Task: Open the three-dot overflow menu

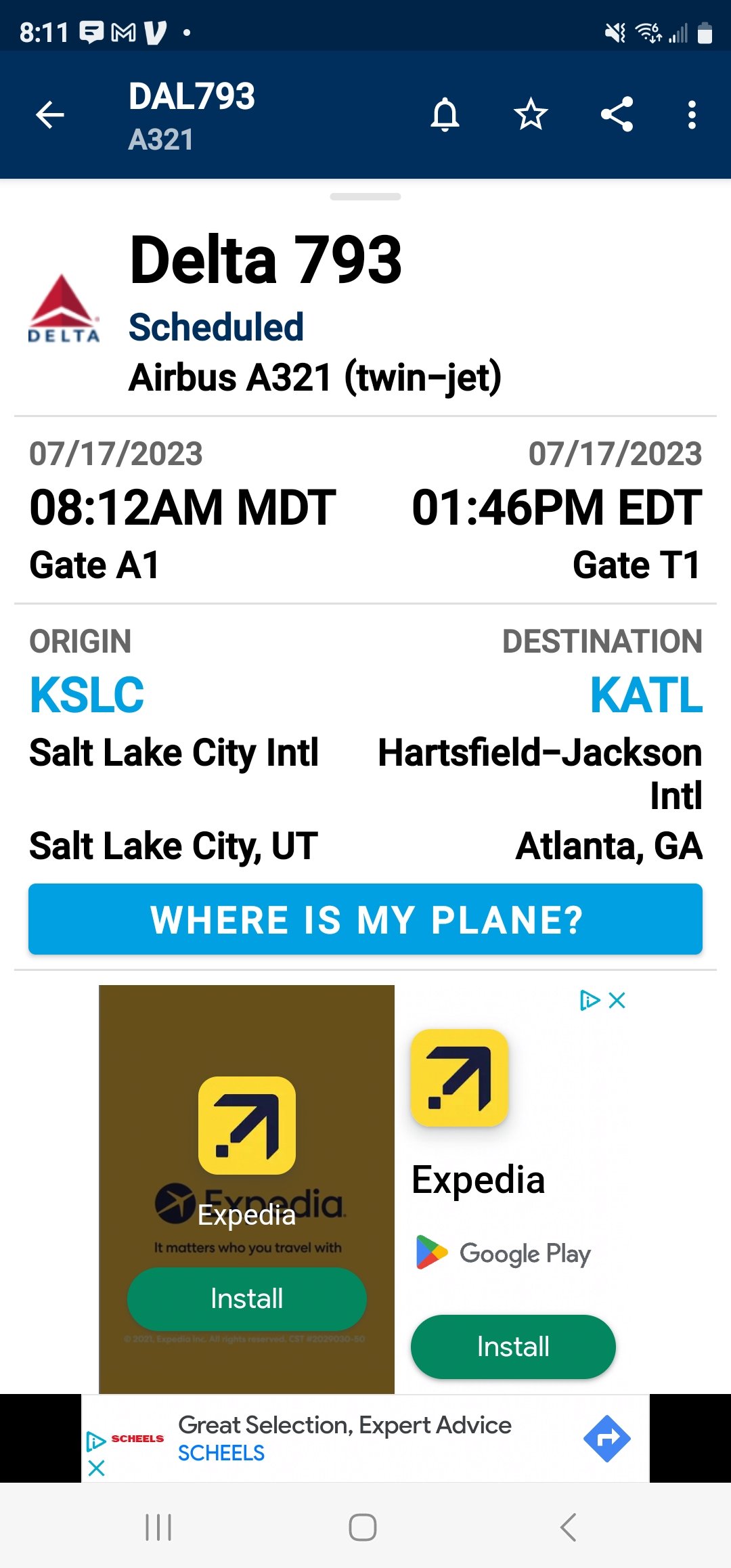Action: [x=691, y=114]
